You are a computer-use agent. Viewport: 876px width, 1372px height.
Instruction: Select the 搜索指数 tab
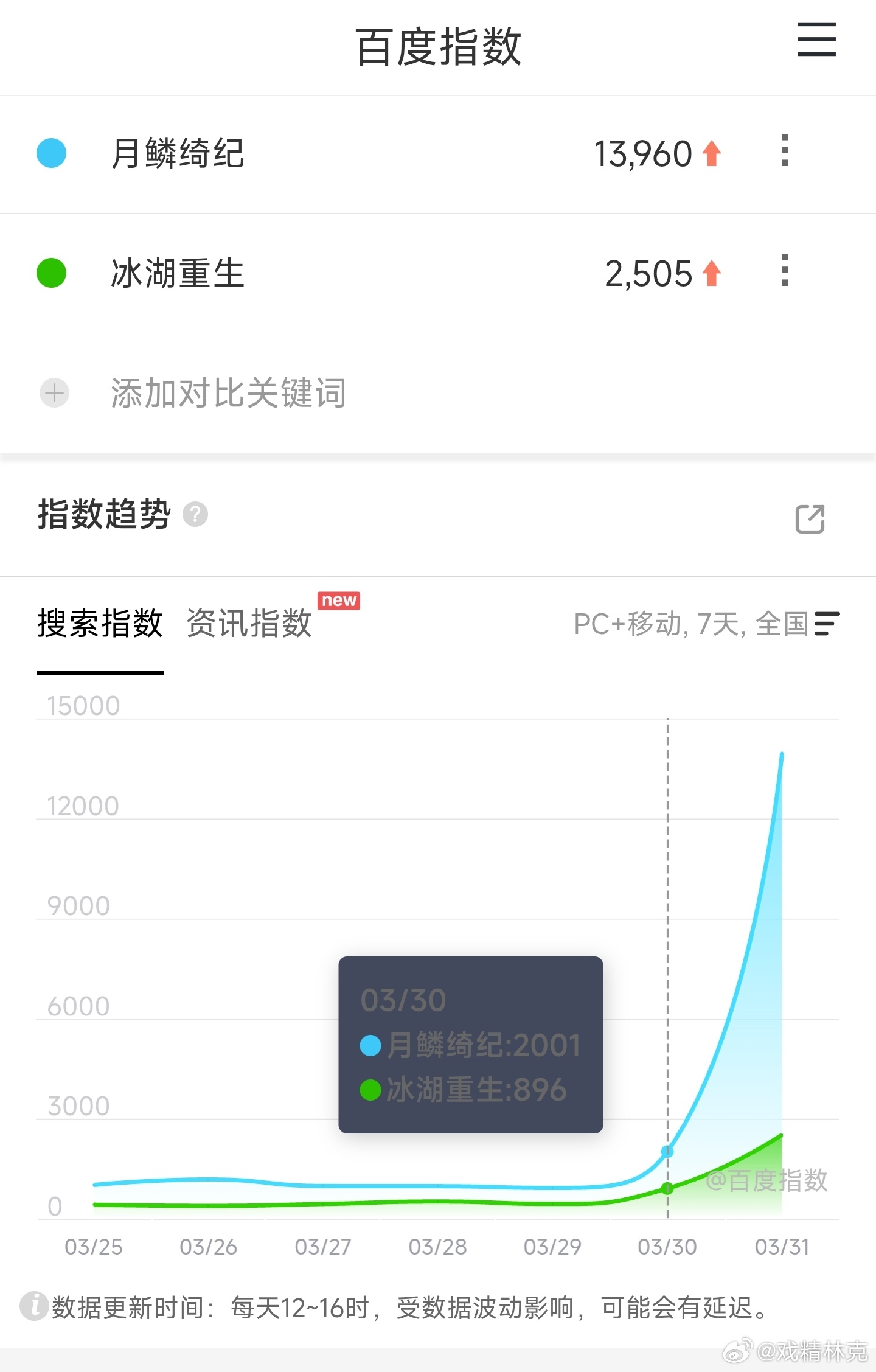tap(99, 623)
